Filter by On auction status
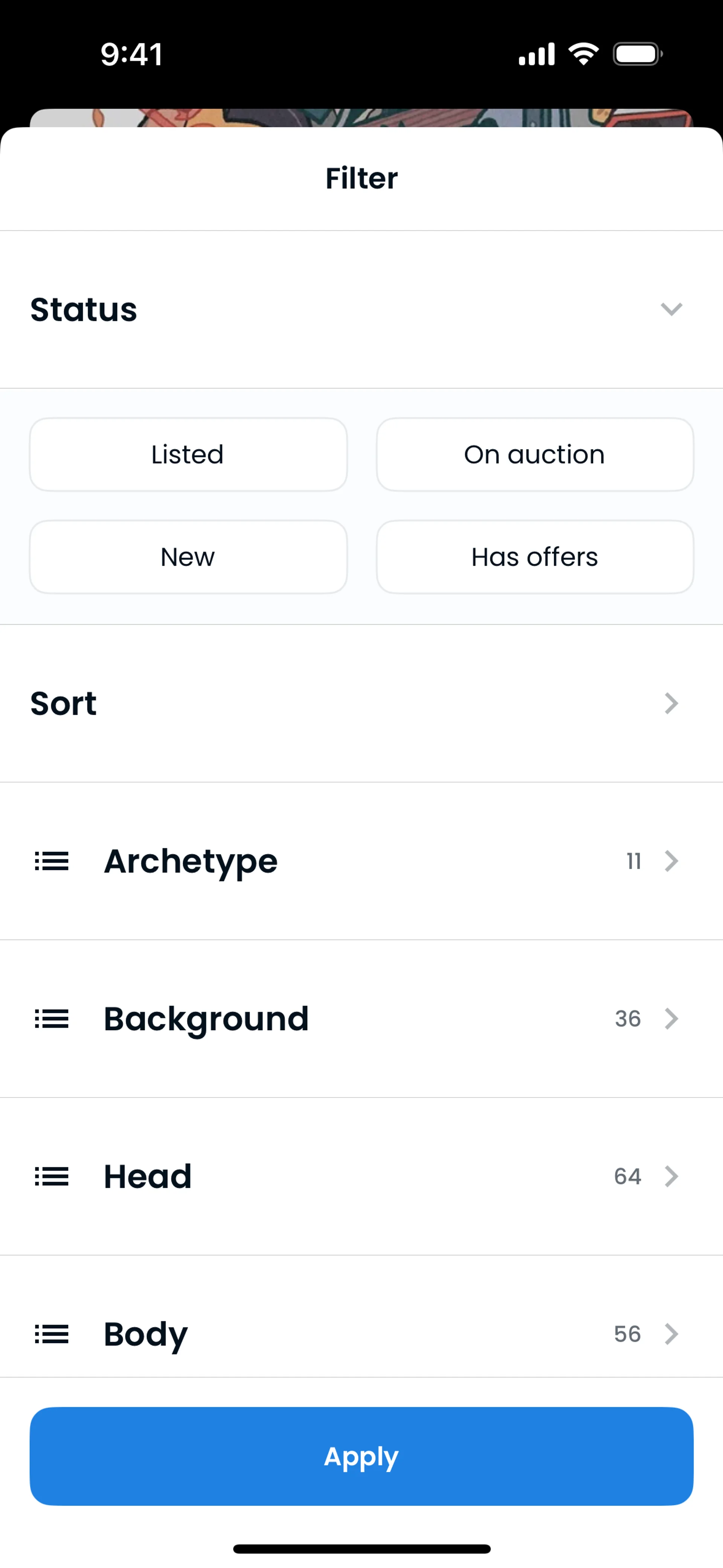The image size is (723, 1568). (x=534, y=455)
